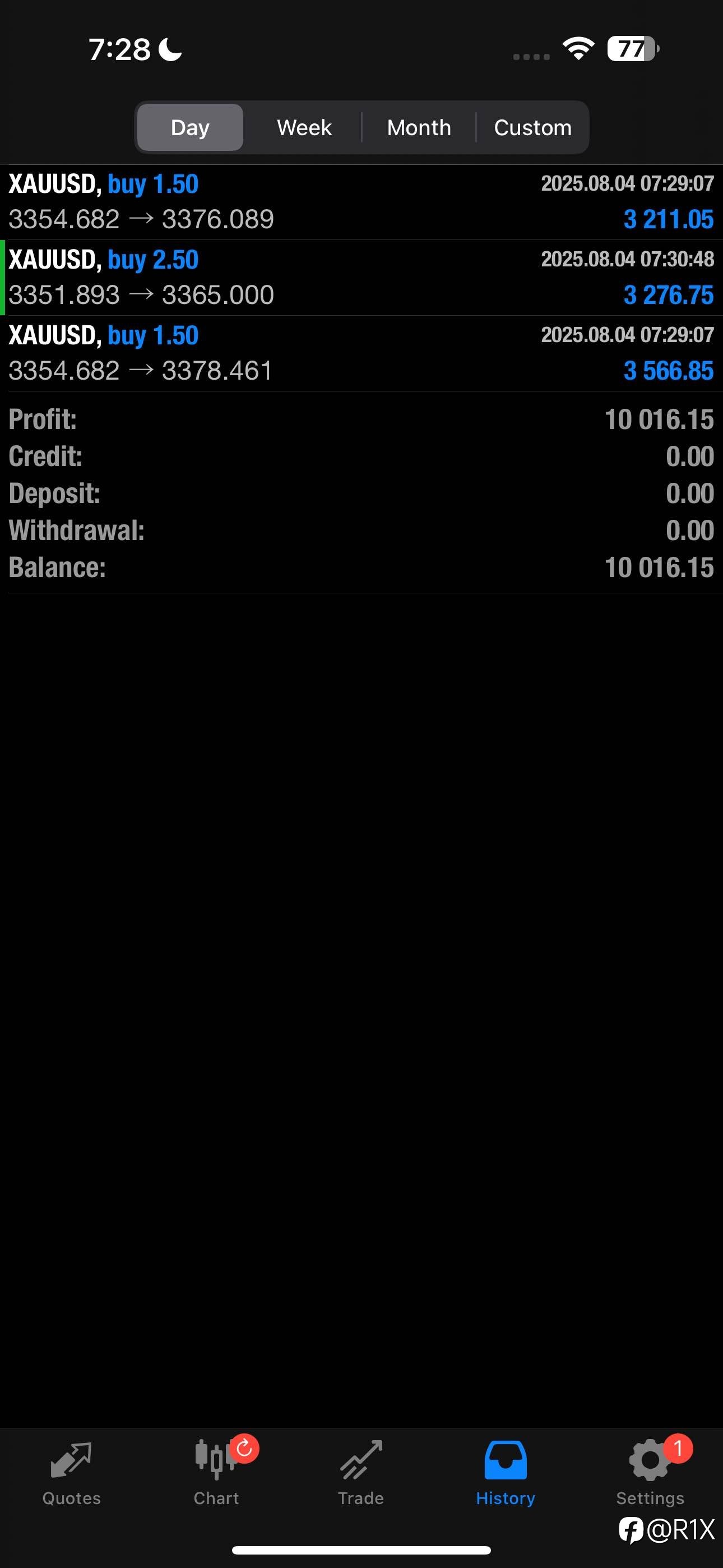Open XAUUSD trade with 3 211.05 profit
The image size is (723, 1568).
361,202
